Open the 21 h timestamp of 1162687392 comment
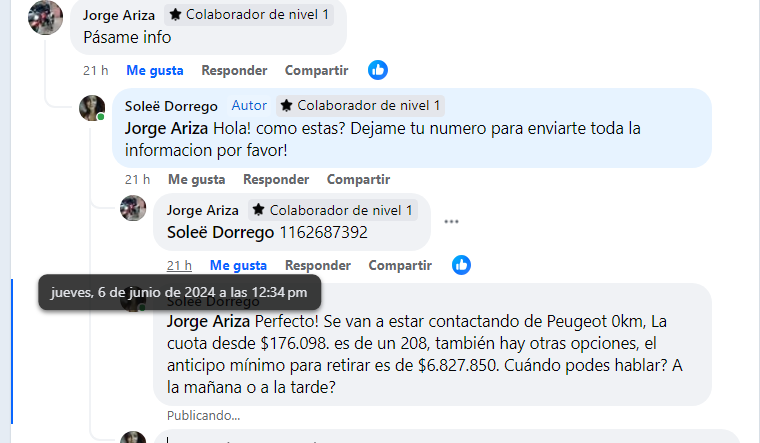 [179, 265]
